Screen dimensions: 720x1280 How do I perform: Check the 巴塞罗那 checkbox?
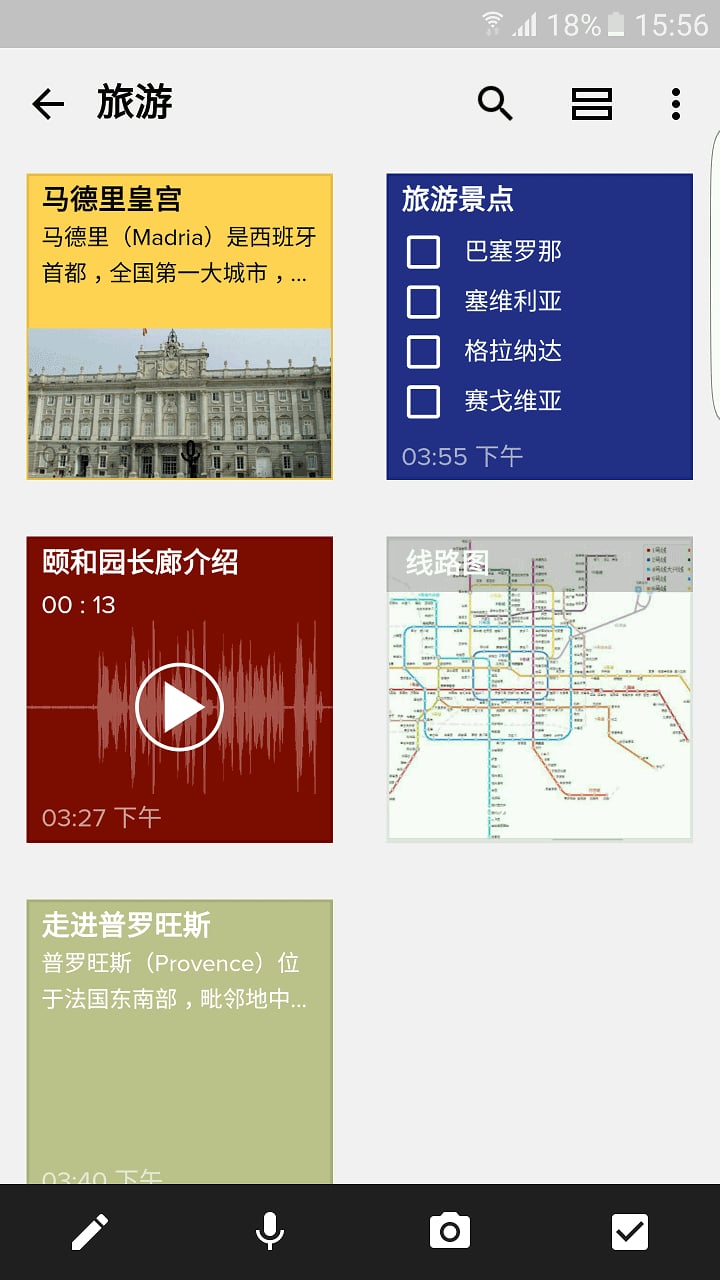point(423,252)
